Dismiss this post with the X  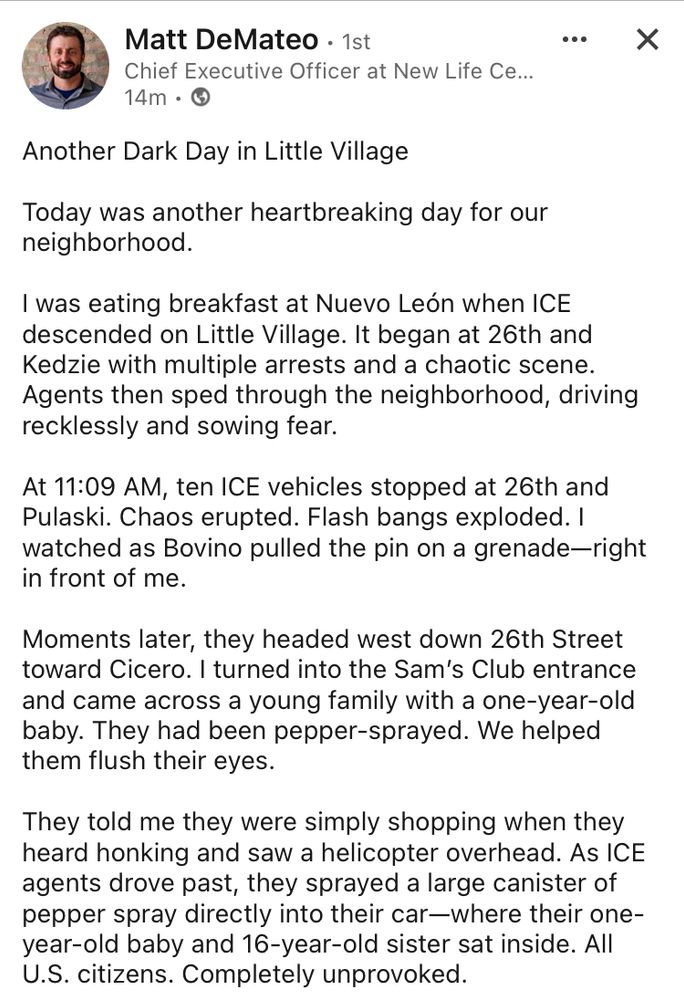pyautogui.click(x=648, y=40)
